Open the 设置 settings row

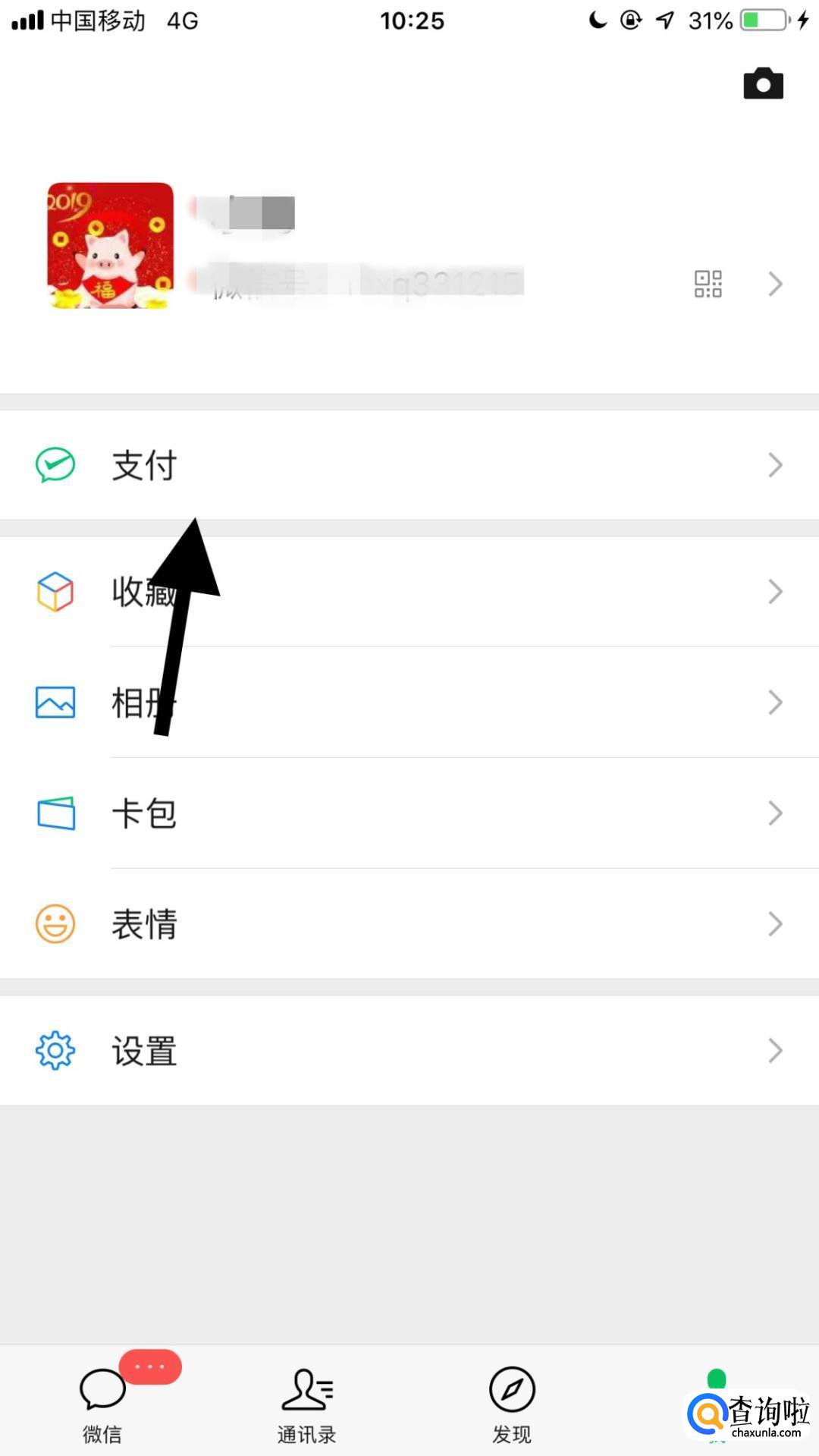point(409,1051)
